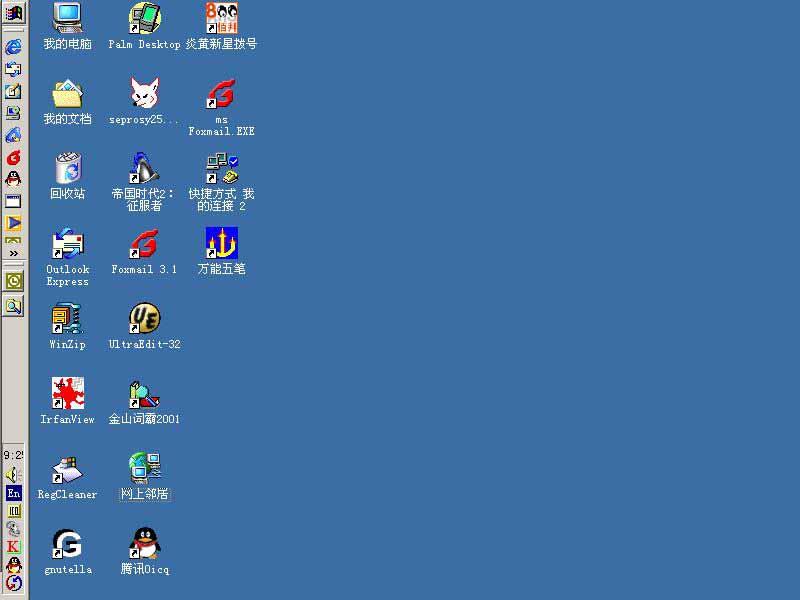800x600 pixels.
Task: Launch the ms Foxmail.EXE shortcut
Action: [221, 94]
